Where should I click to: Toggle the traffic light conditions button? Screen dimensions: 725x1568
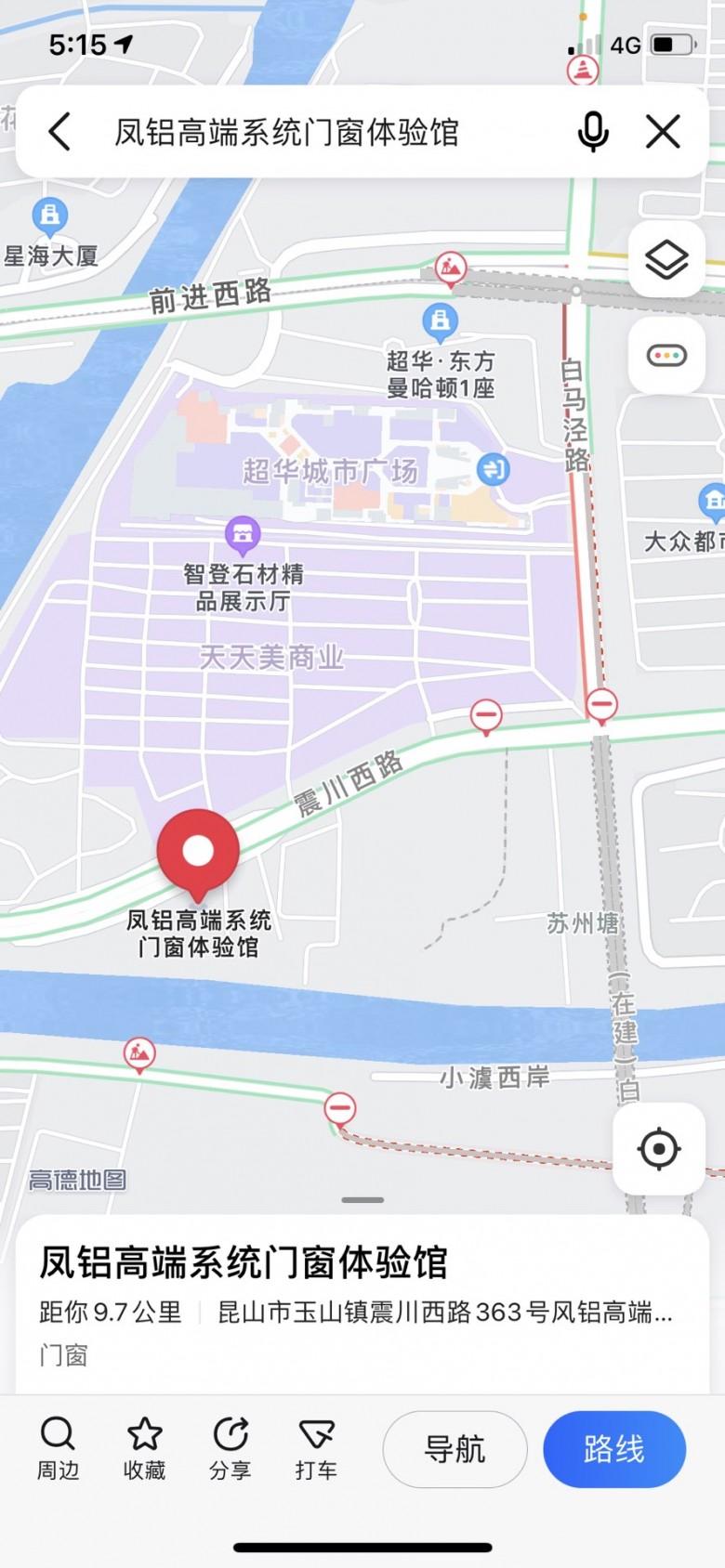point(666,356)
